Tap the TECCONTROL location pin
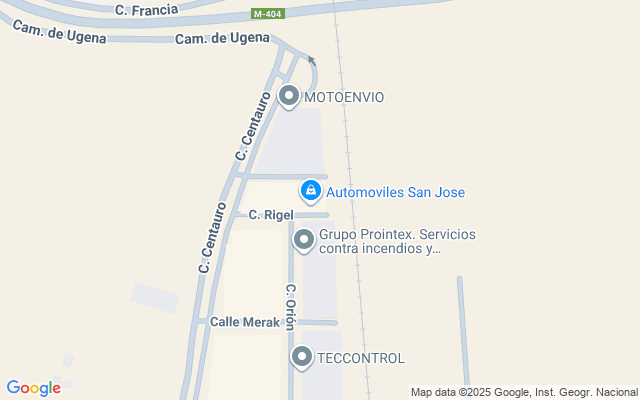The image size is (640, 400). click(x=302, y=356)
